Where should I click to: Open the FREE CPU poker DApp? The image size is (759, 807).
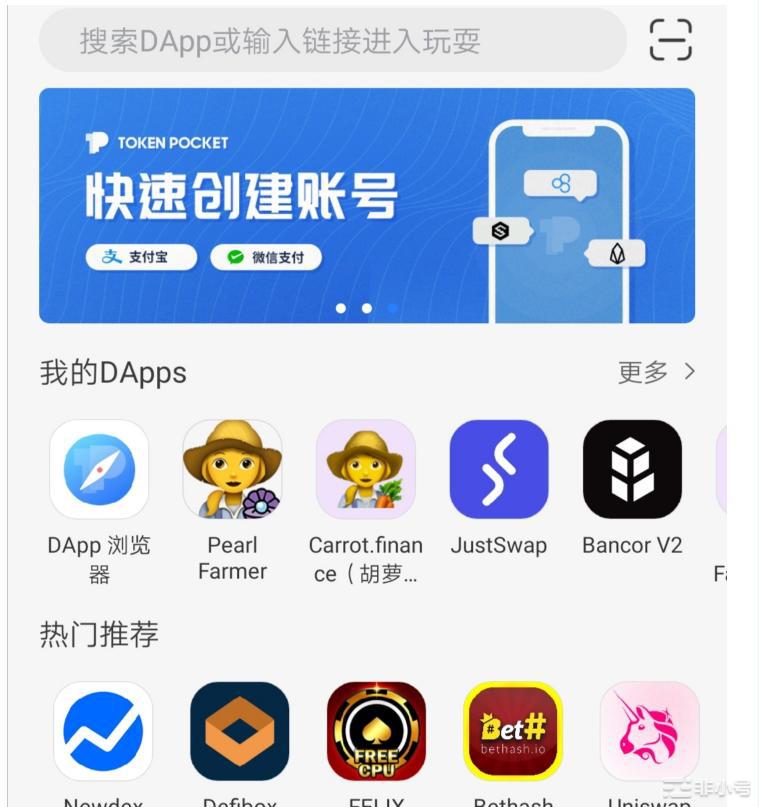[x=376, y=731]
